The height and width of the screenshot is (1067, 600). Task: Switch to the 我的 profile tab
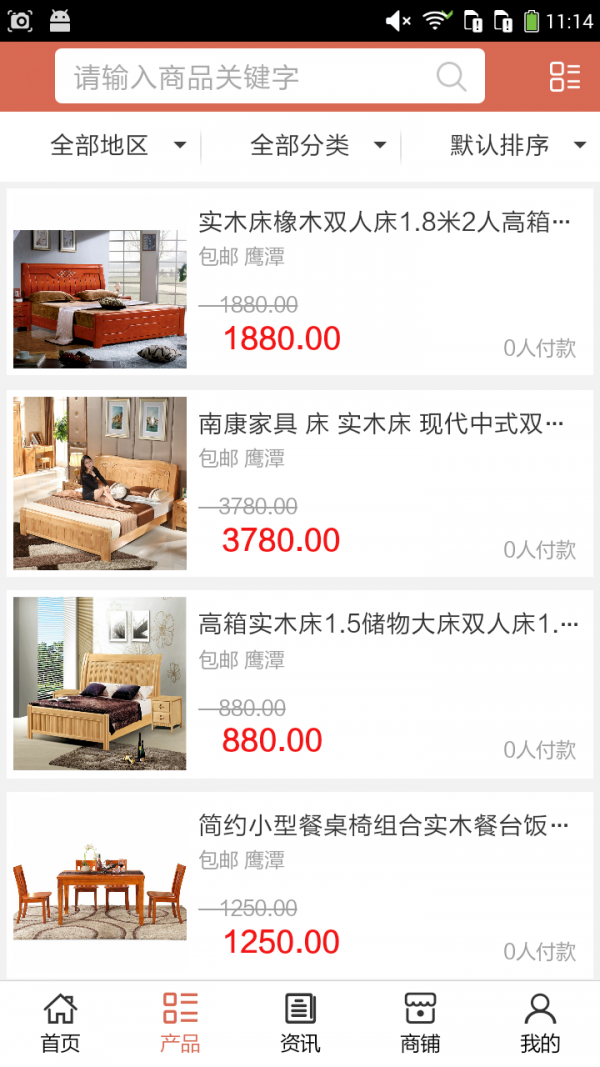click(x=540, y=1023)
